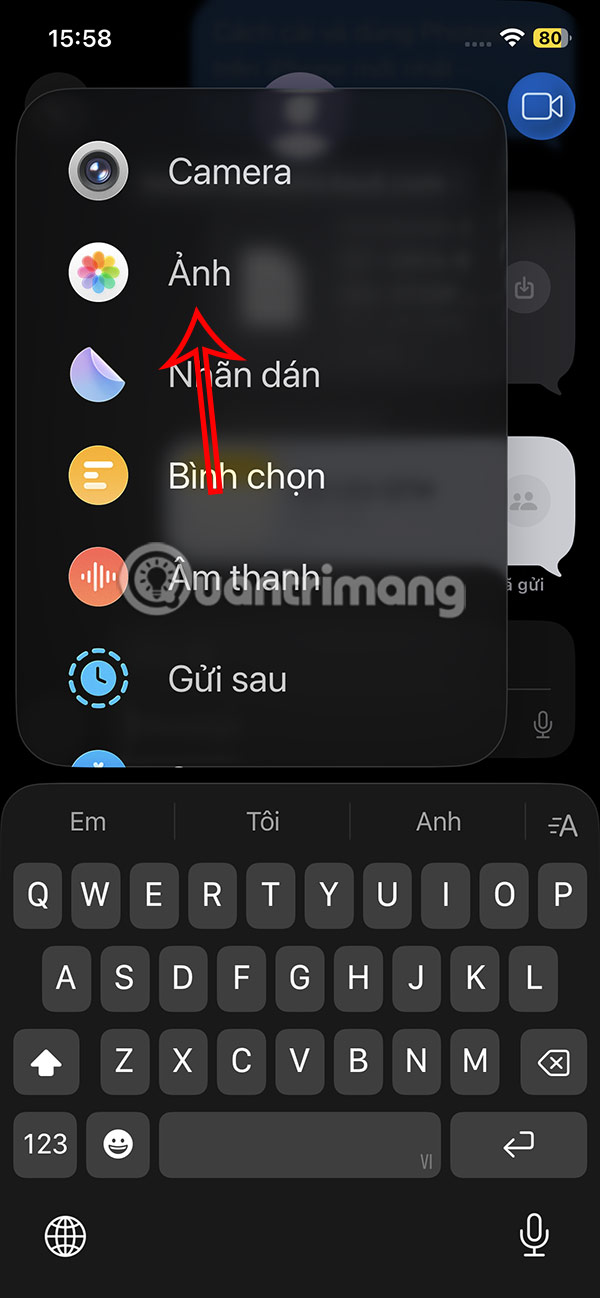
Task: Switch to the 123 number keyboard
Action: 46,1144
